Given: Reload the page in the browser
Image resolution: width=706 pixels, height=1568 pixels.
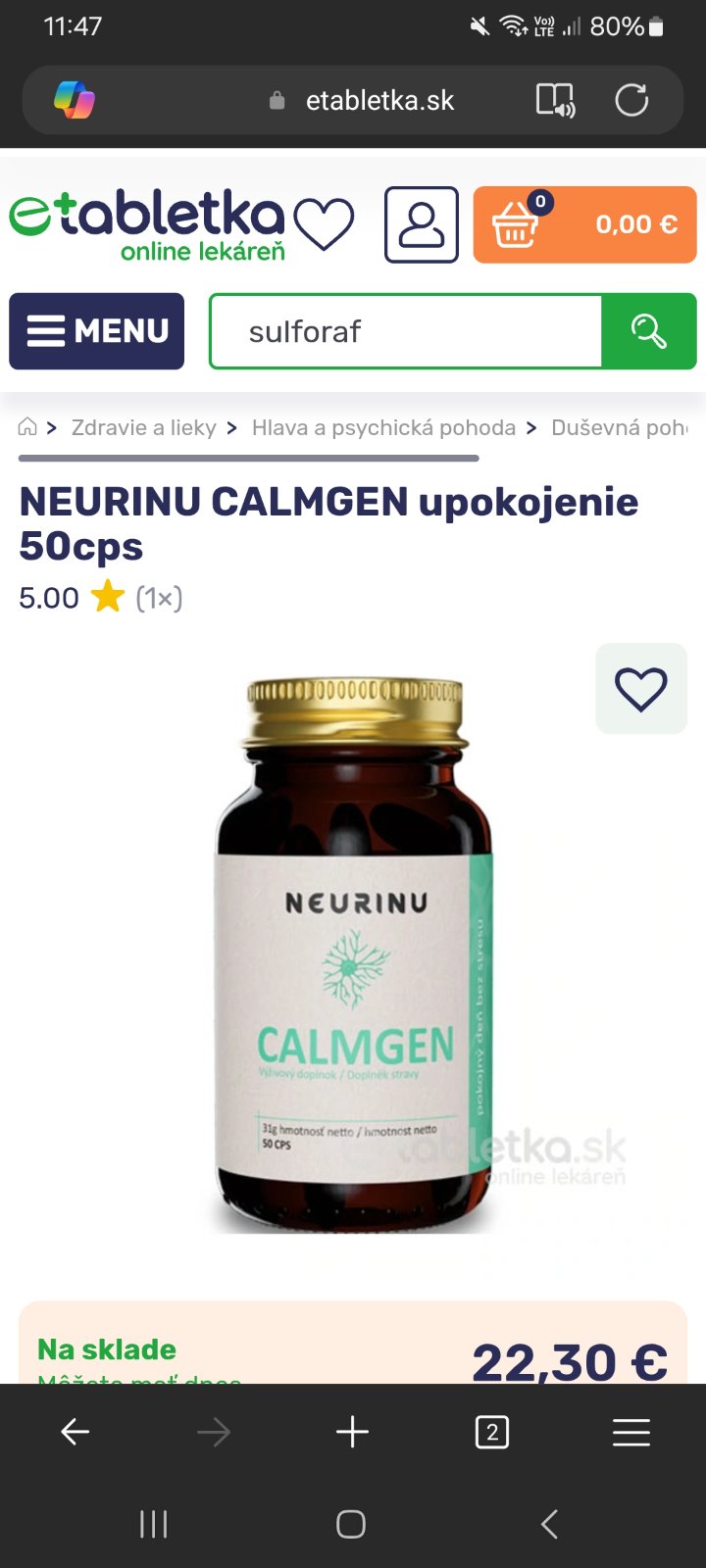Looking at the screenshot, I should [631, 100].
